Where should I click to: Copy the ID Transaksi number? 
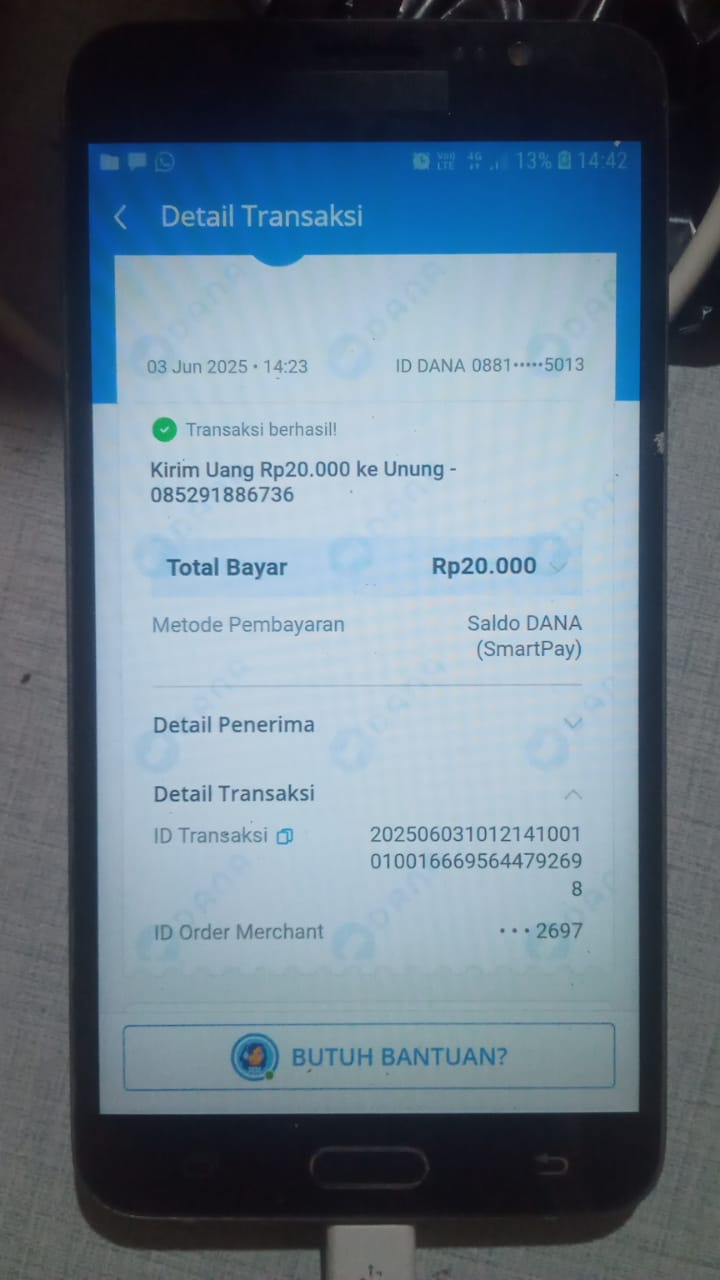point(285,836)
